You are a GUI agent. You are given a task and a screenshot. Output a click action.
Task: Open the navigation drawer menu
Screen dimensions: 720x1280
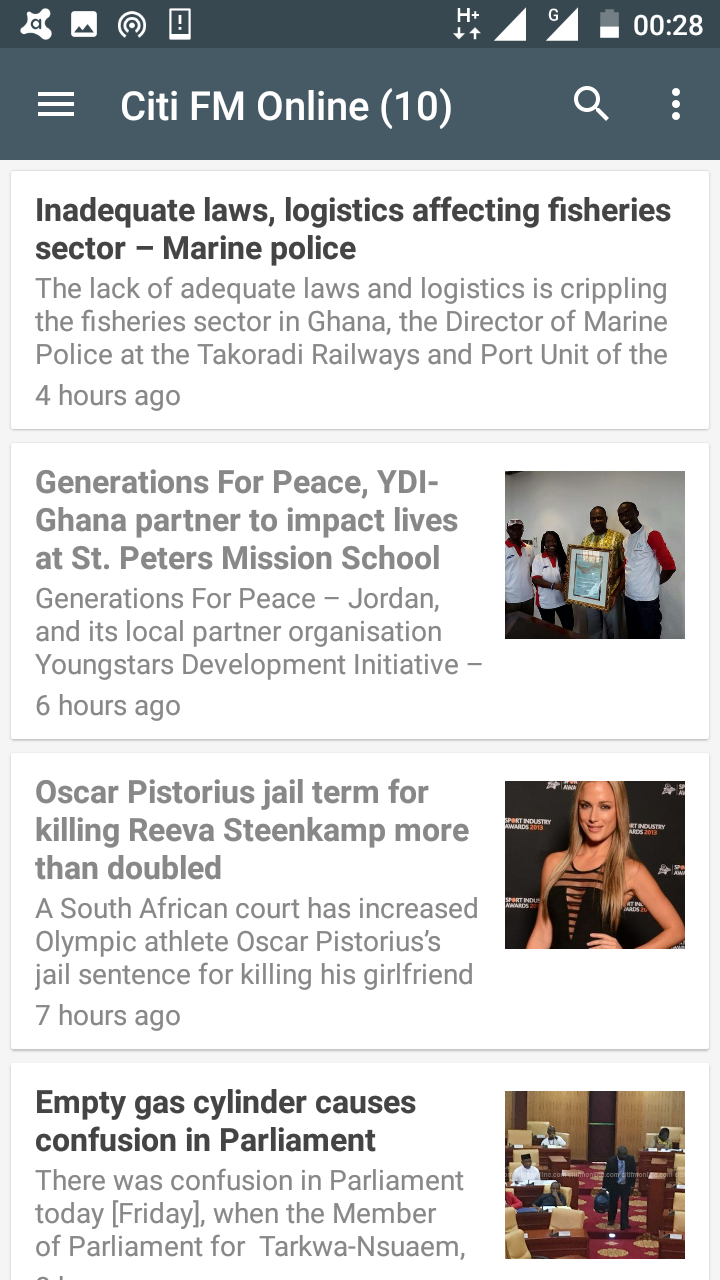click(x=56, y=105)
